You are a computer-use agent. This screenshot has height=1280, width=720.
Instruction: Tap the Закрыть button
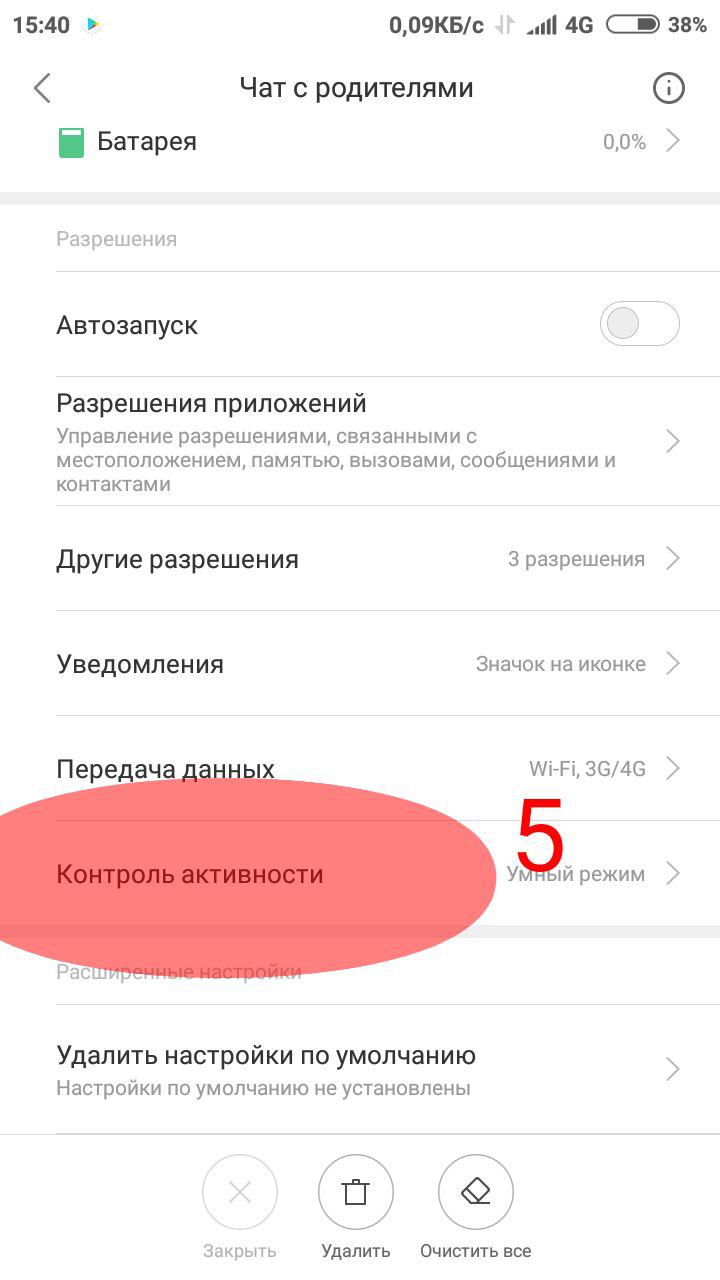pyautogui.click(x=239, y=1192)
